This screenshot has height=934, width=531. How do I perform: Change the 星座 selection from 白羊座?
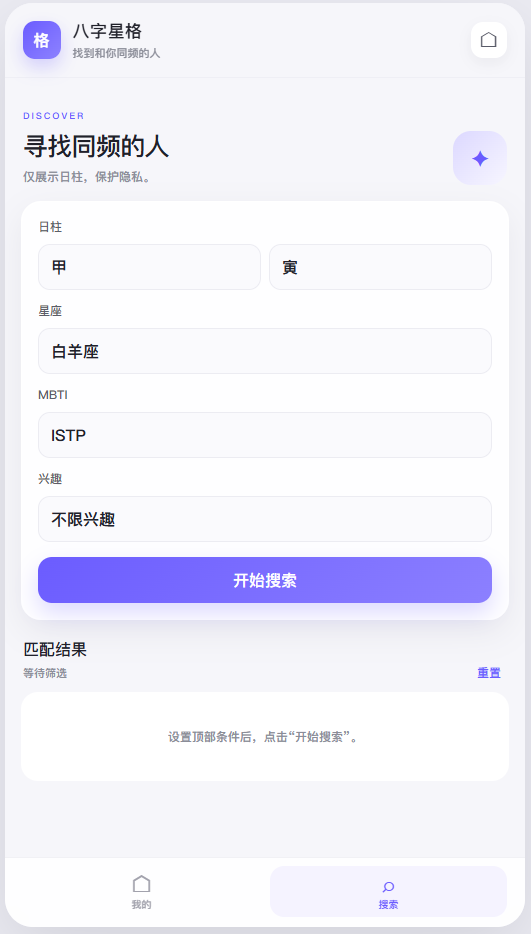pyautogui.click(x=265, y=351)
